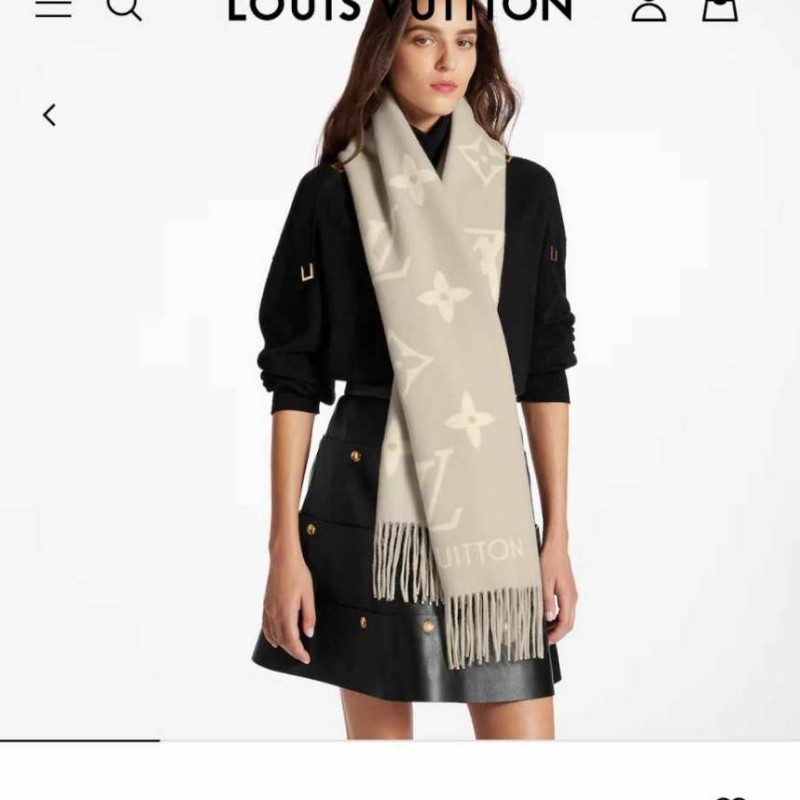Open the account profile icon
Image resolution: width=800 pixels, height=800 pixels.
649,8
